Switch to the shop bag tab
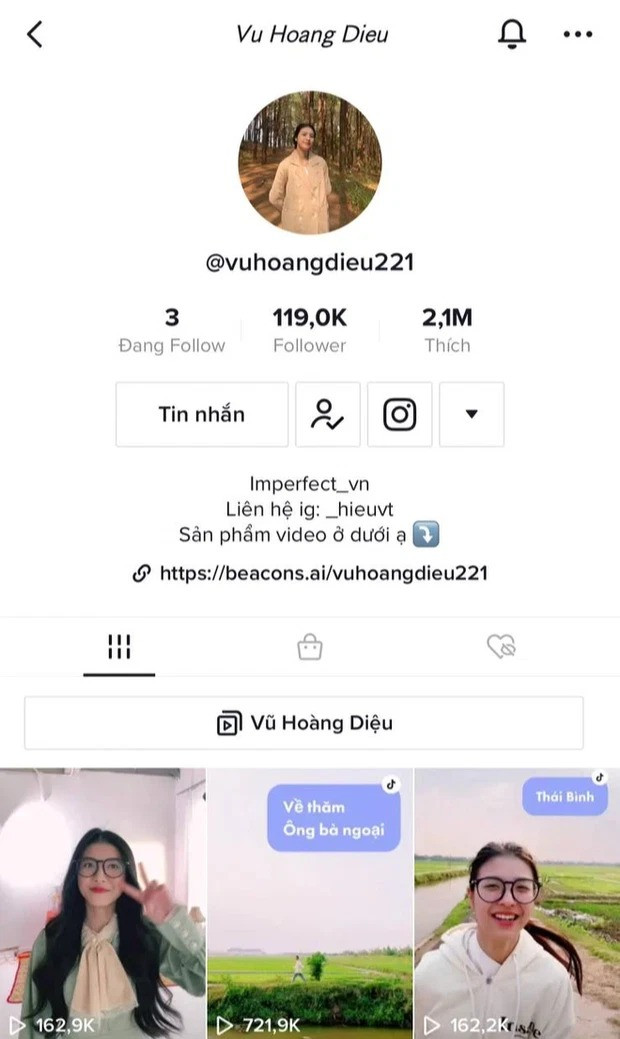The image size is (620, 1039). (310, 647)
